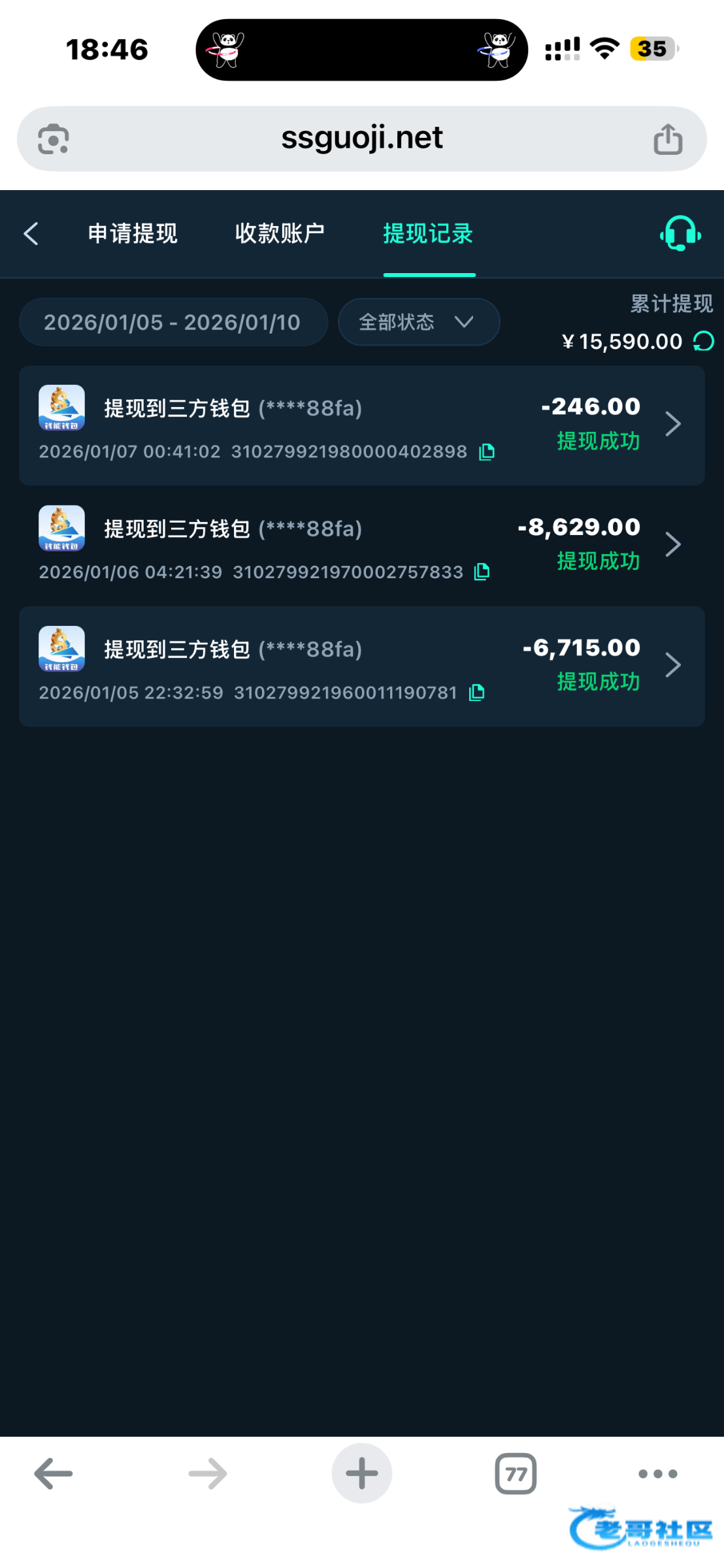Go back using the header arrow
Viewport: 724px width, 1568px height.
click(31, 233)
